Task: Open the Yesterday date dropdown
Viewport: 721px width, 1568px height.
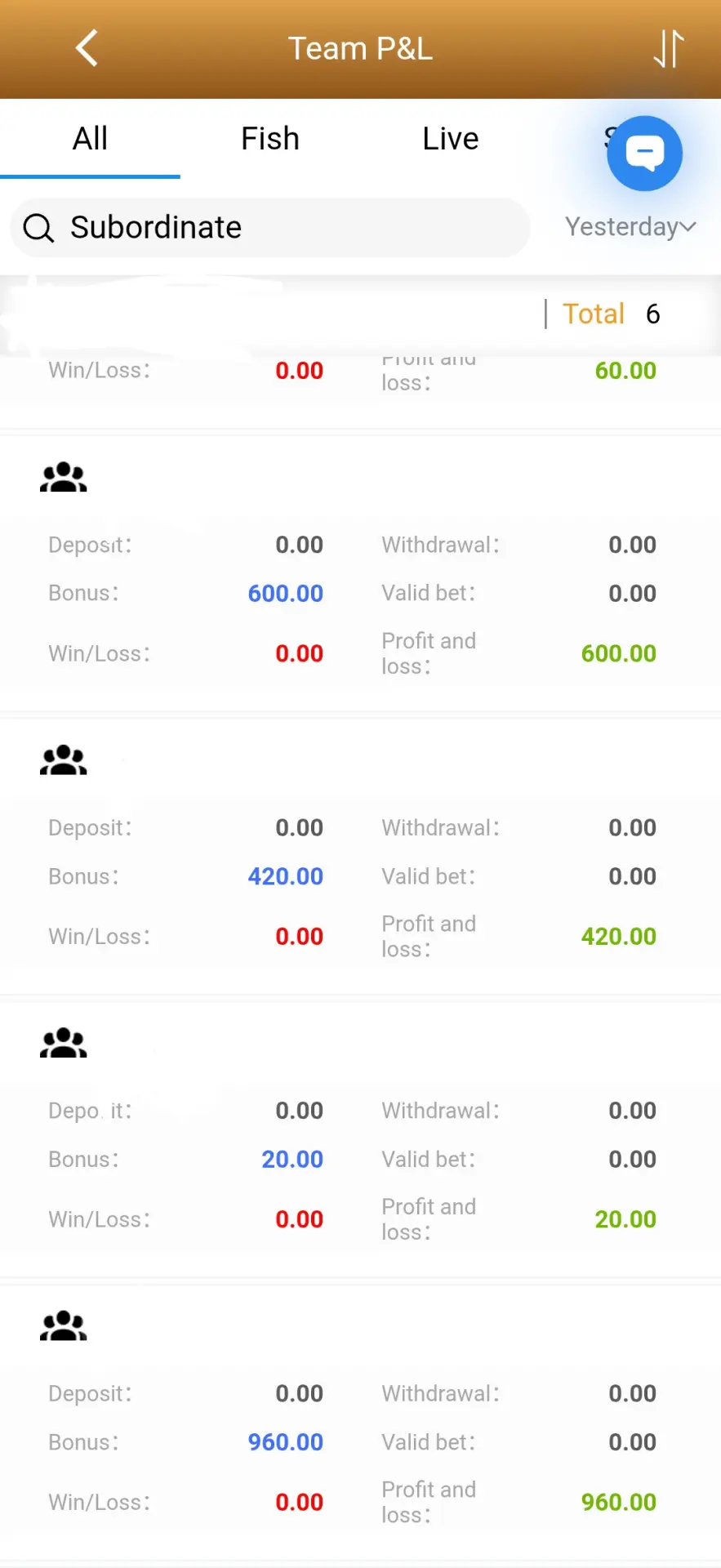Action: click(x=630, y=226)
